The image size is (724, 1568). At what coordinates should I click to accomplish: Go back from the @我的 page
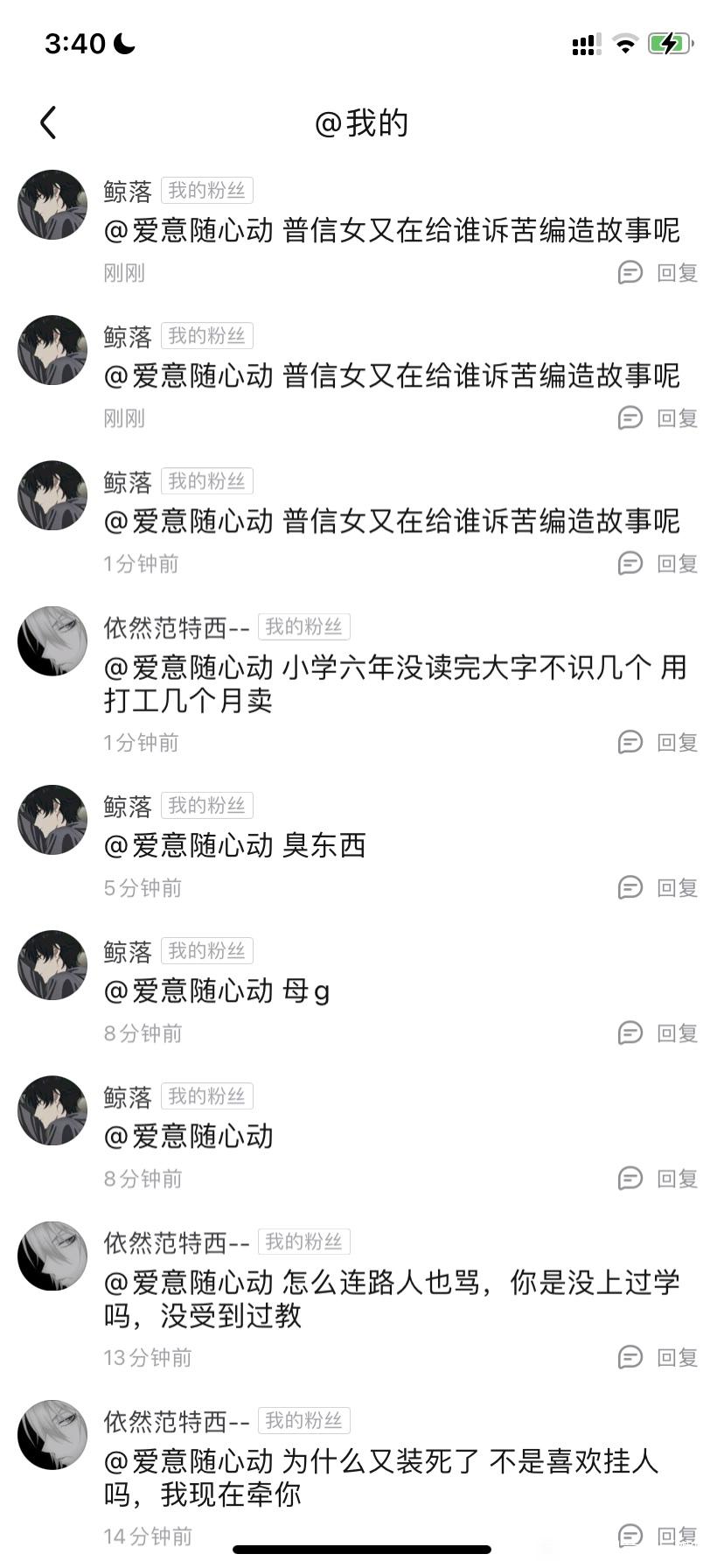point(49,122)
